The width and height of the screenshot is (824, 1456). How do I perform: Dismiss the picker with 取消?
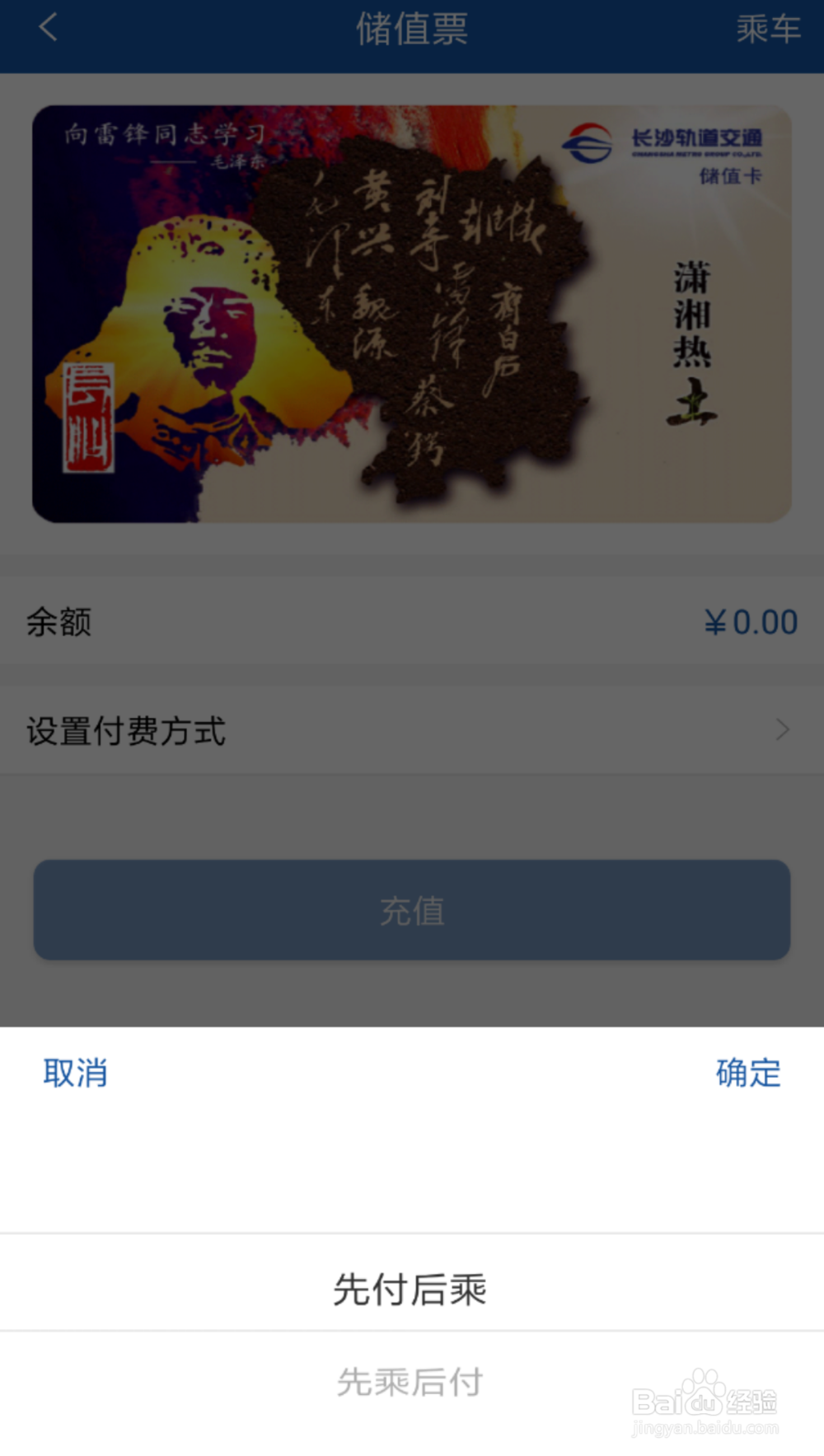[74, 1073]
